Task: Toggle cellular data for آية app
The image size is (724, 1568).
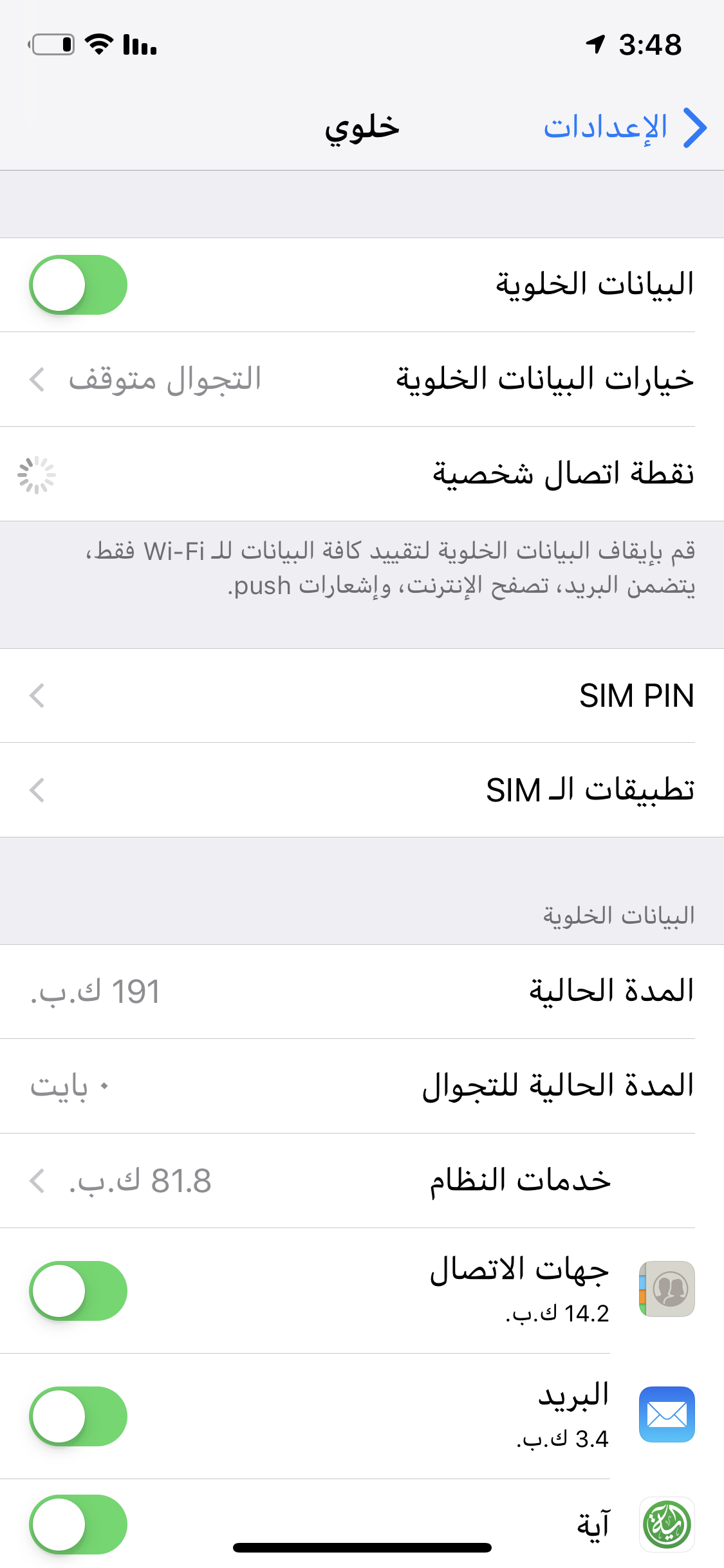Action: coord(78,1524)
